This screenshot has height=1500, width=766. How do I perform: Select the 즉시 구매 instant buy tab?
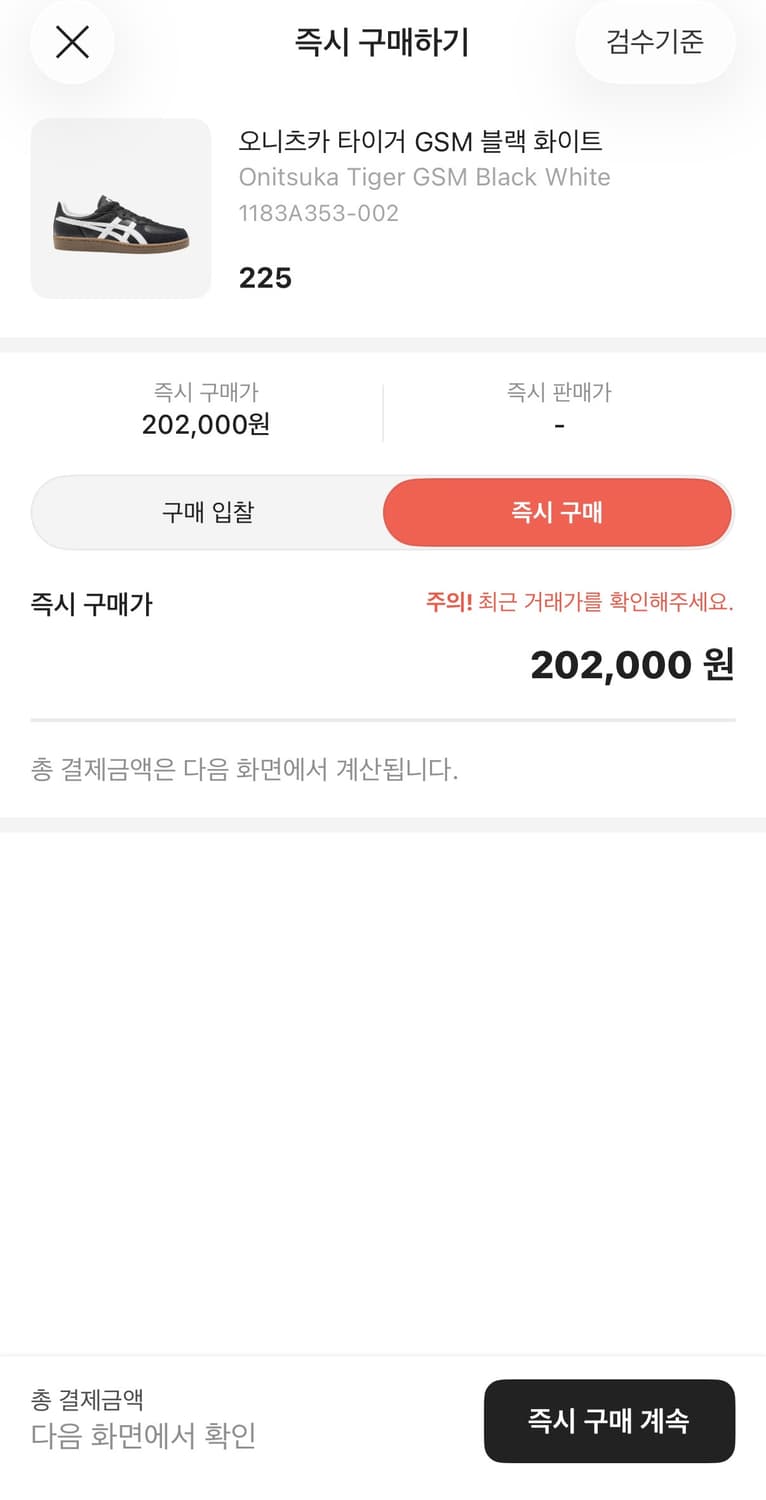coord(557,512)
